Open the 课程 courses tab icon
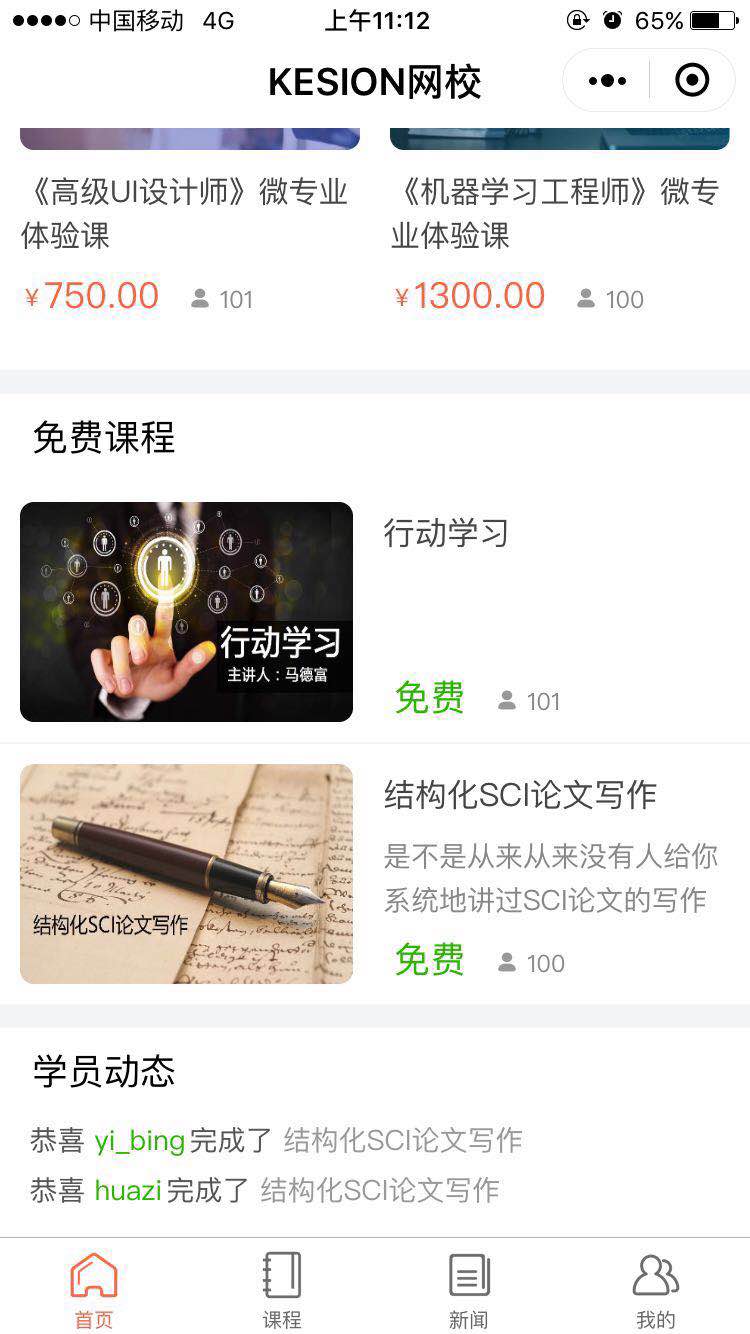 coord(281,1272)
